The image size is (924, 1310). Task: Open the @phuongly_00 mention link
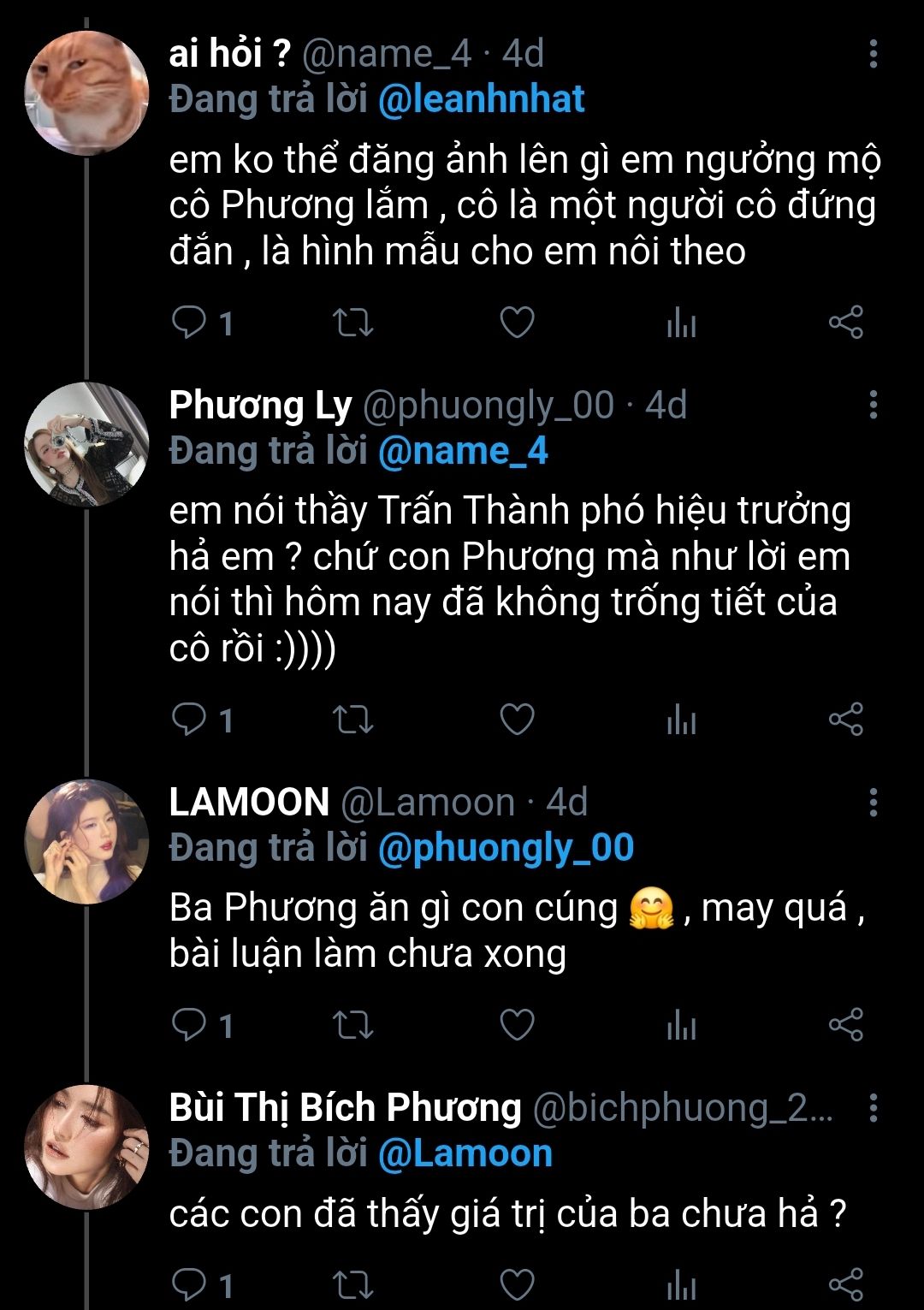point(506,848)
